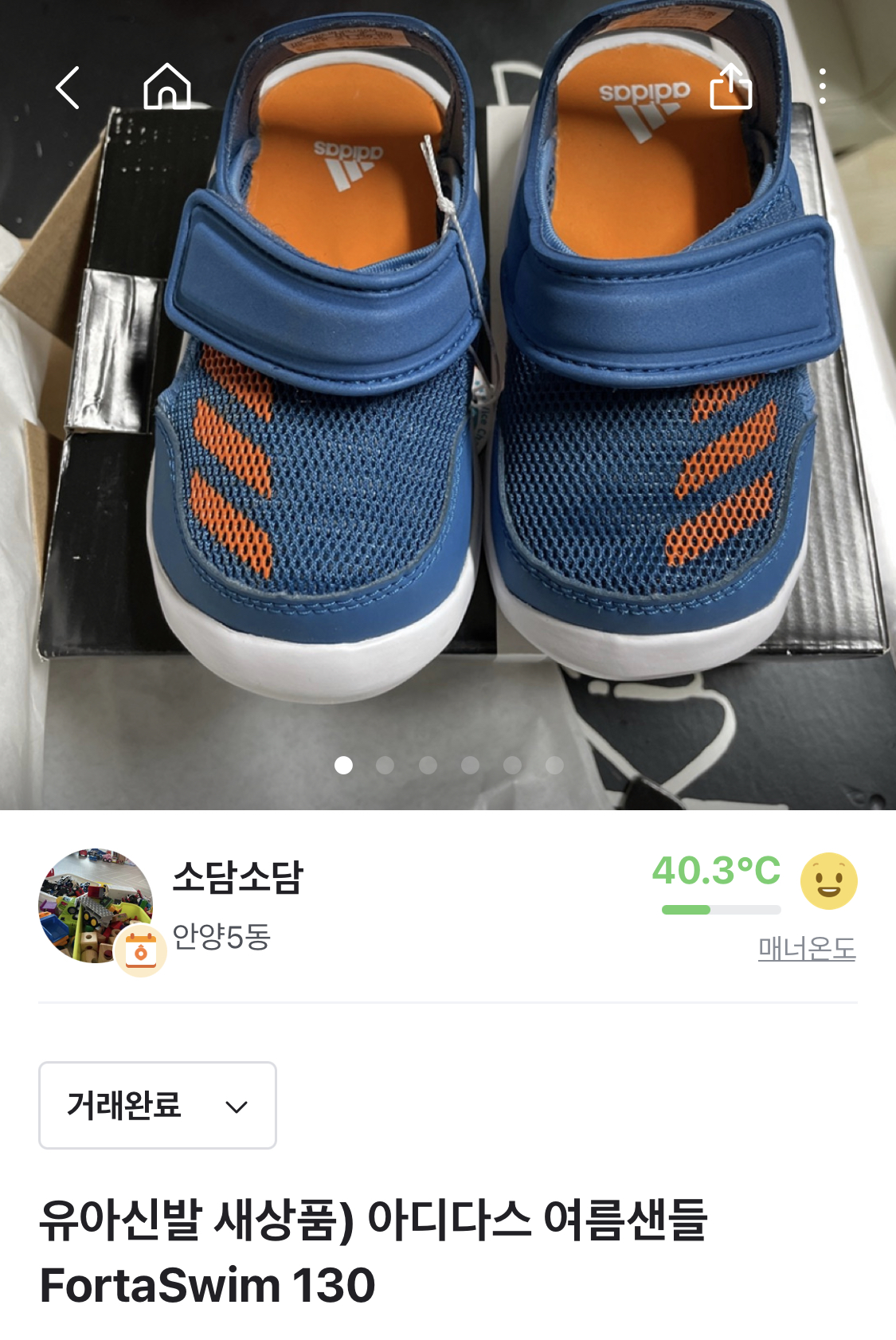This screenshot has height=1340, width=896.
Task: Open the 매너온도 info link
Action: [x=806, y=948]
